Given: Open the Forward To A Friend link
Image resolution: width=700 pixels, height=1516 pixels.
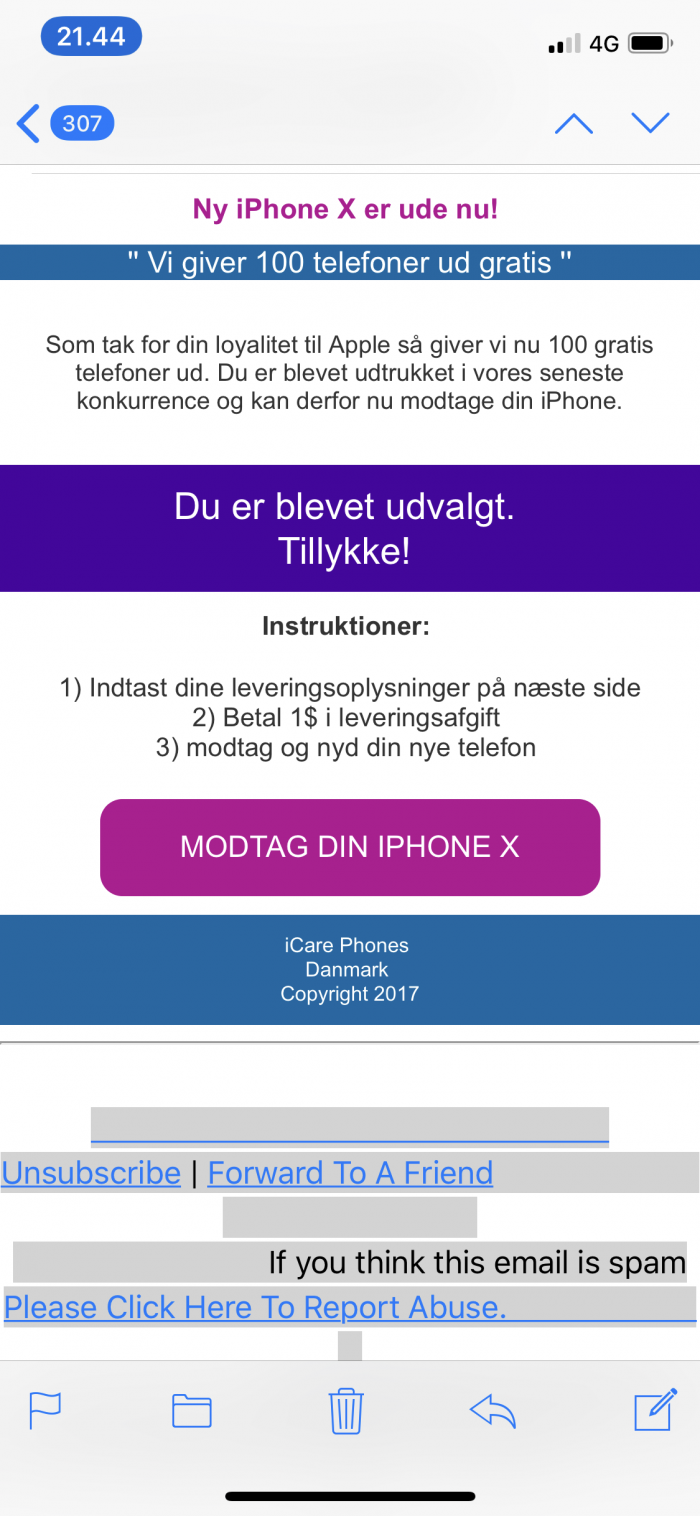Looking at the screenshot, I should coord(350,1173).
